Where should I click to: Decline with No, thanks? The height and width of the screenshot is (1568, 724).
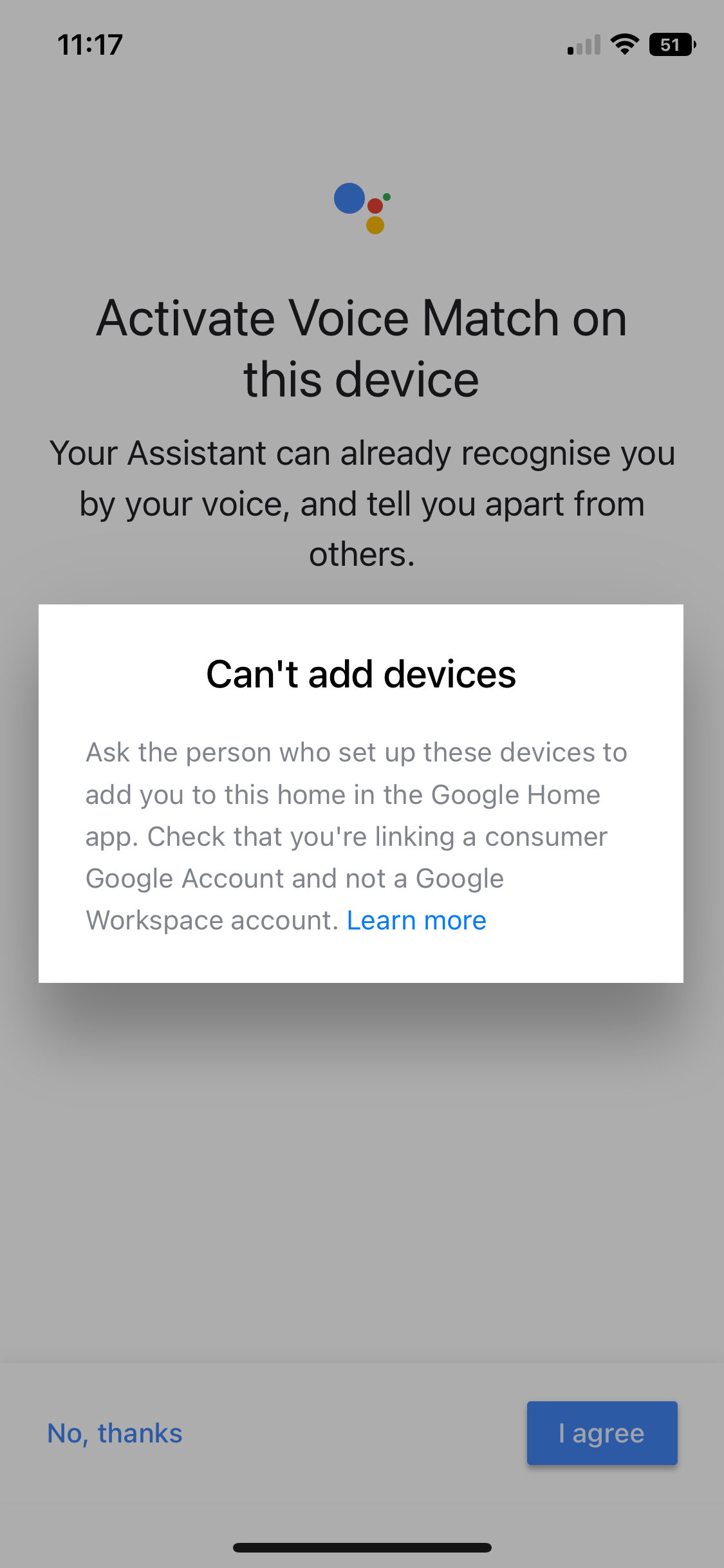(115, 1433)
